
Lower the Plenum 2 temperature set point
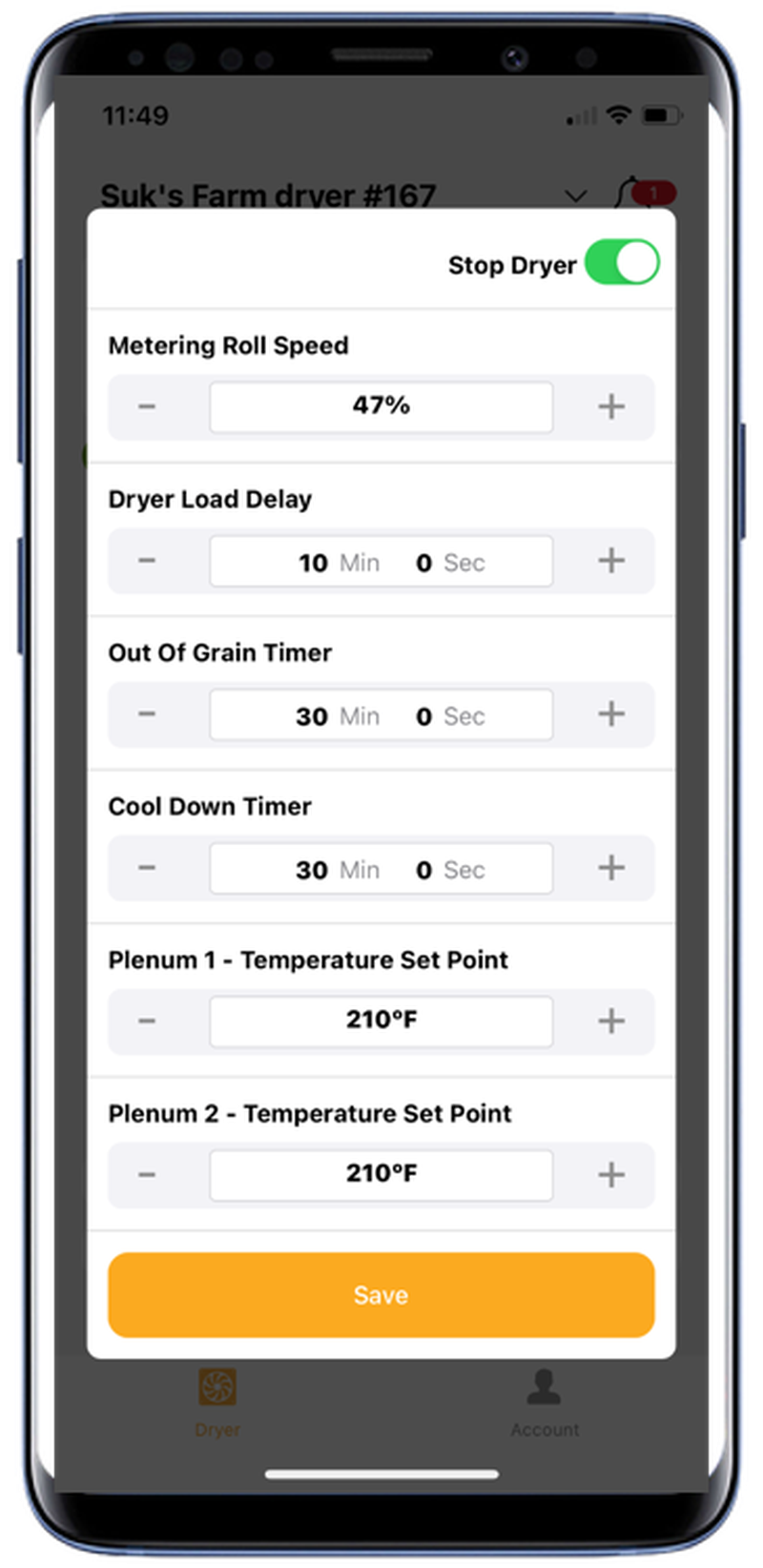(146, 1175)
